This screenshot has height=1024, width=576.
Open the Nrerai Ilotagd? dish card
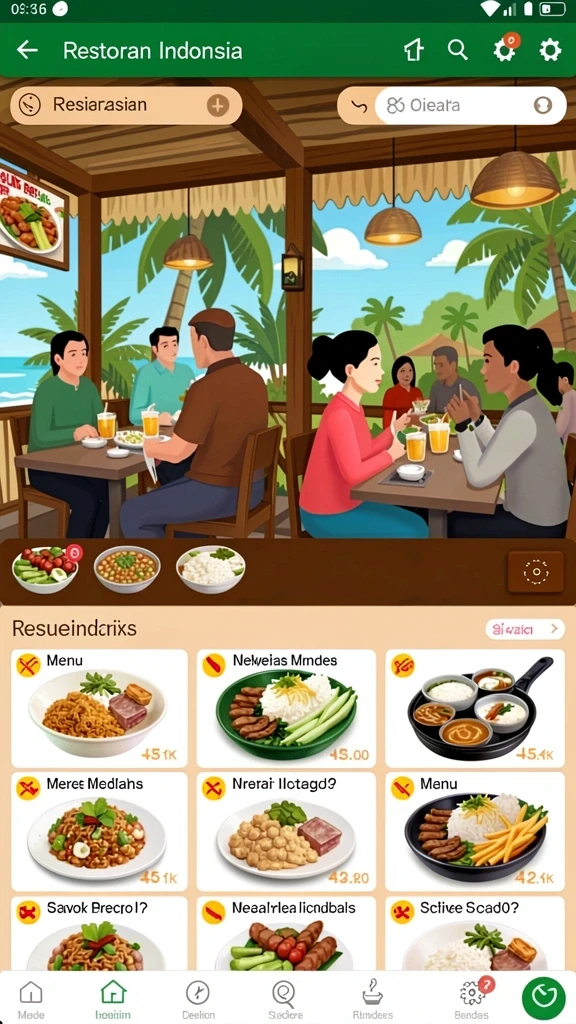[x=286, y=831]
